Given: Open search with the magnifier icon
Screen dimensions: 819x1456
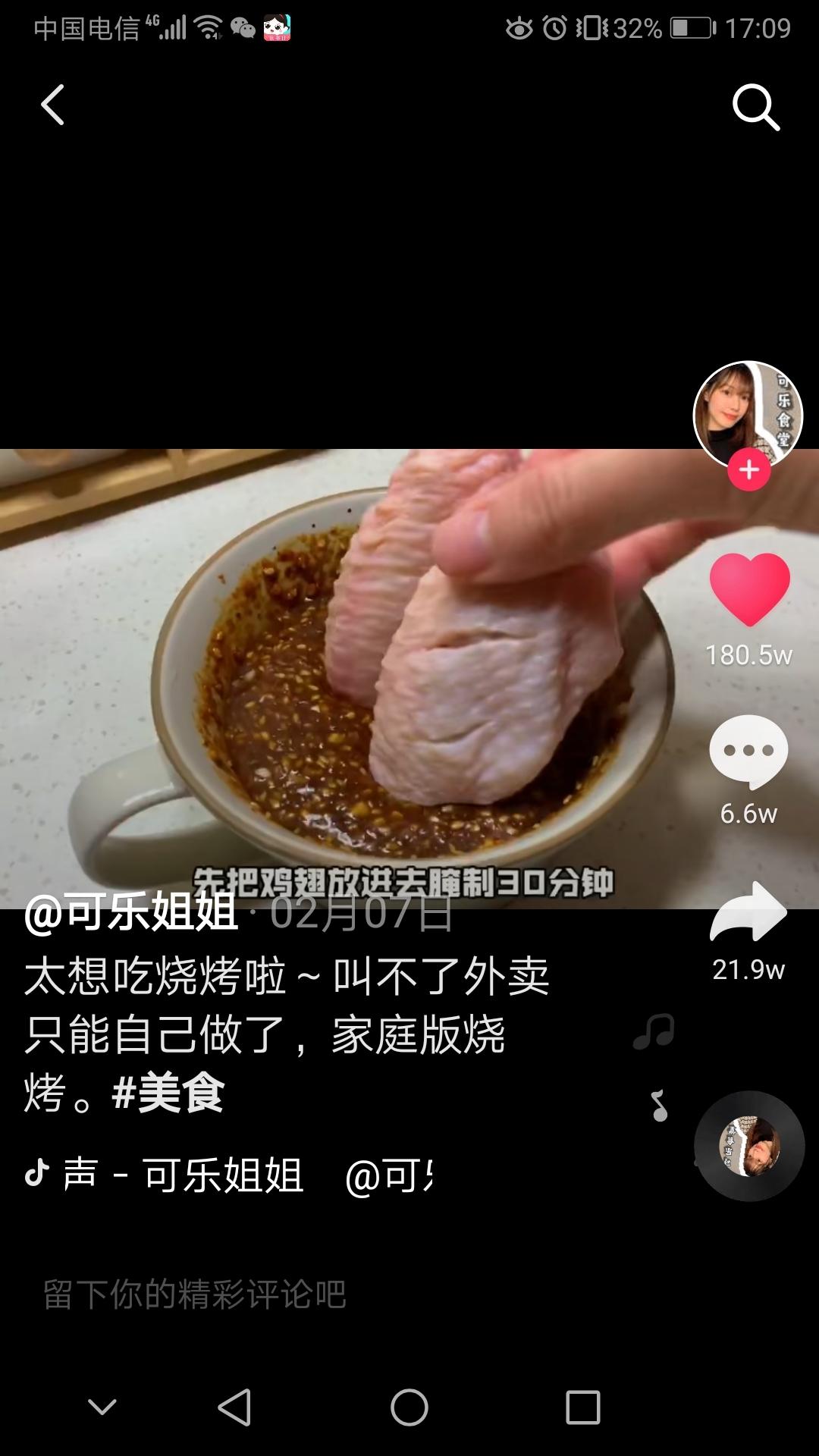Looking at the screenshot, I should pyautogui.click(x=755, y=107).
